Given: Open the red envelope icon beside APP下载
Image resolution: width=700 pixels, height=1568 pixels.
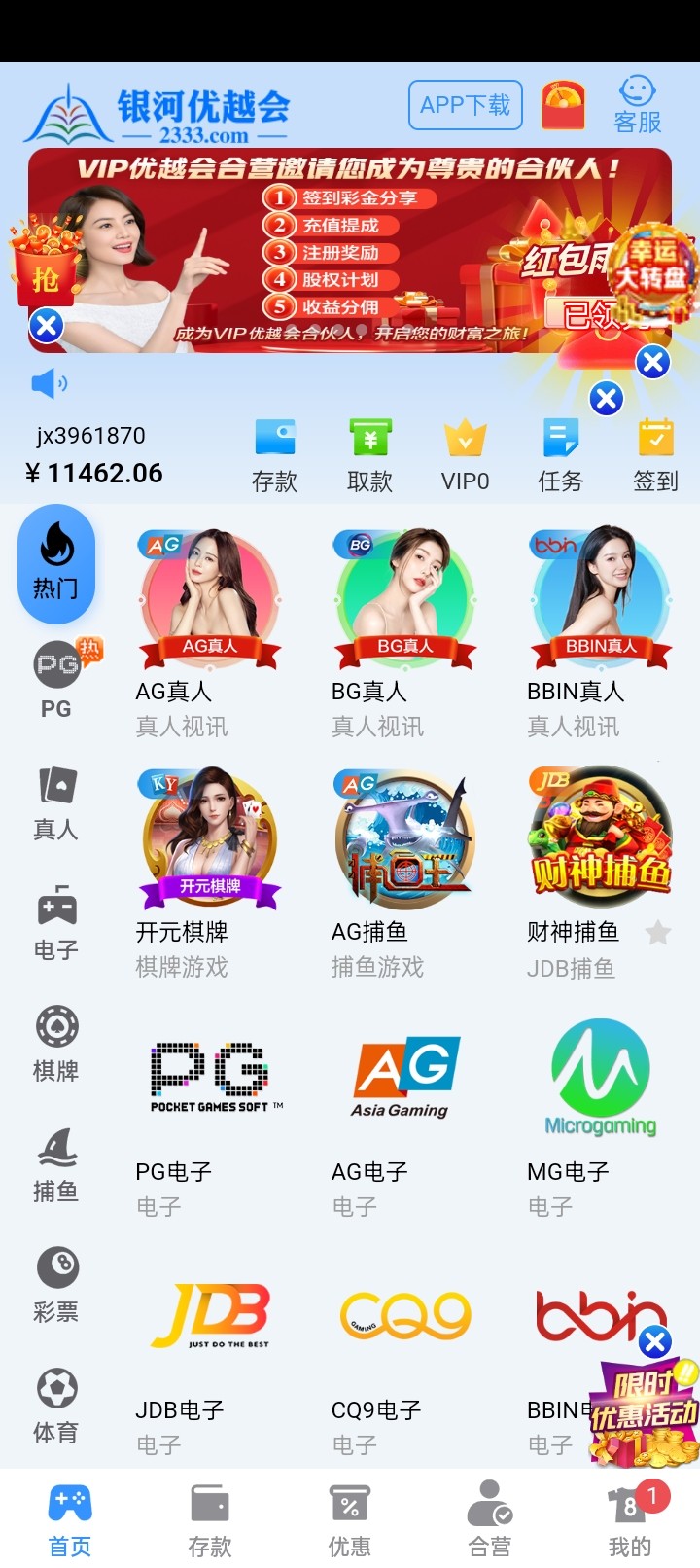Looking at the screenshot, I should pyautogui.click(x=563, y=106).
